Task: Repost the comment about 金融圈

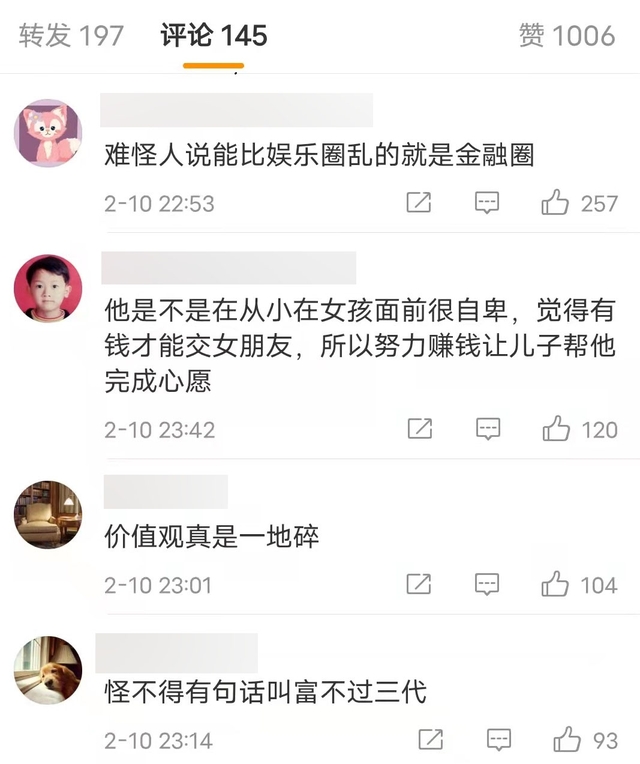Action: 419,203
